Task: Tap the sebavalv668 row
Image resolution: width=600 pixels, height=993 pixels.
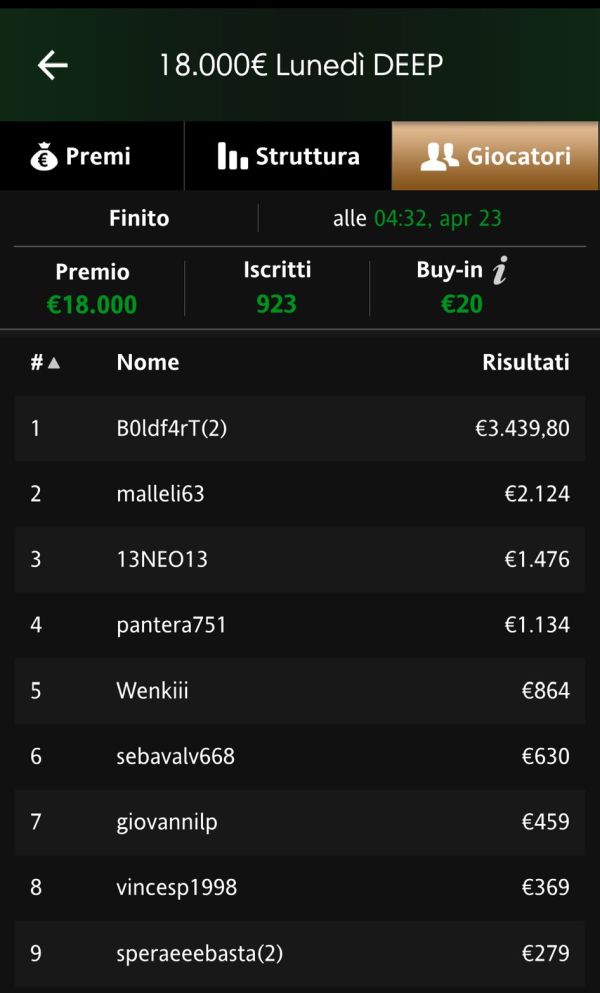Action: [299, 756]
